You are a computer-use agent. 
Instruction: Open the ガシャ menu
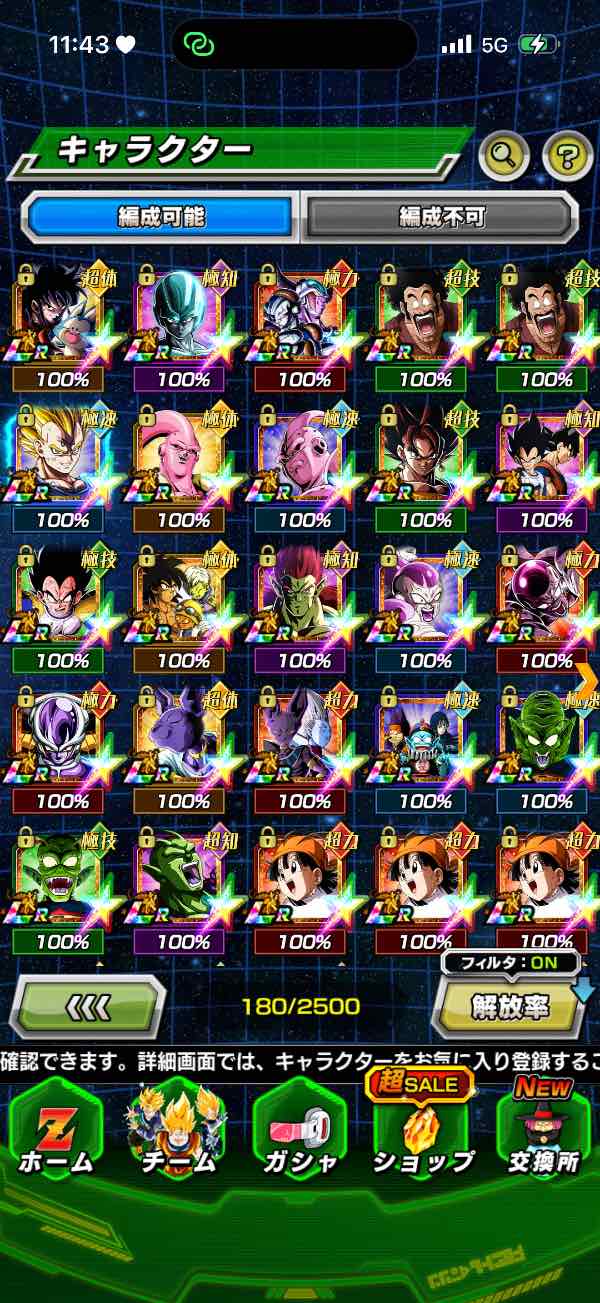point(300,1130)
